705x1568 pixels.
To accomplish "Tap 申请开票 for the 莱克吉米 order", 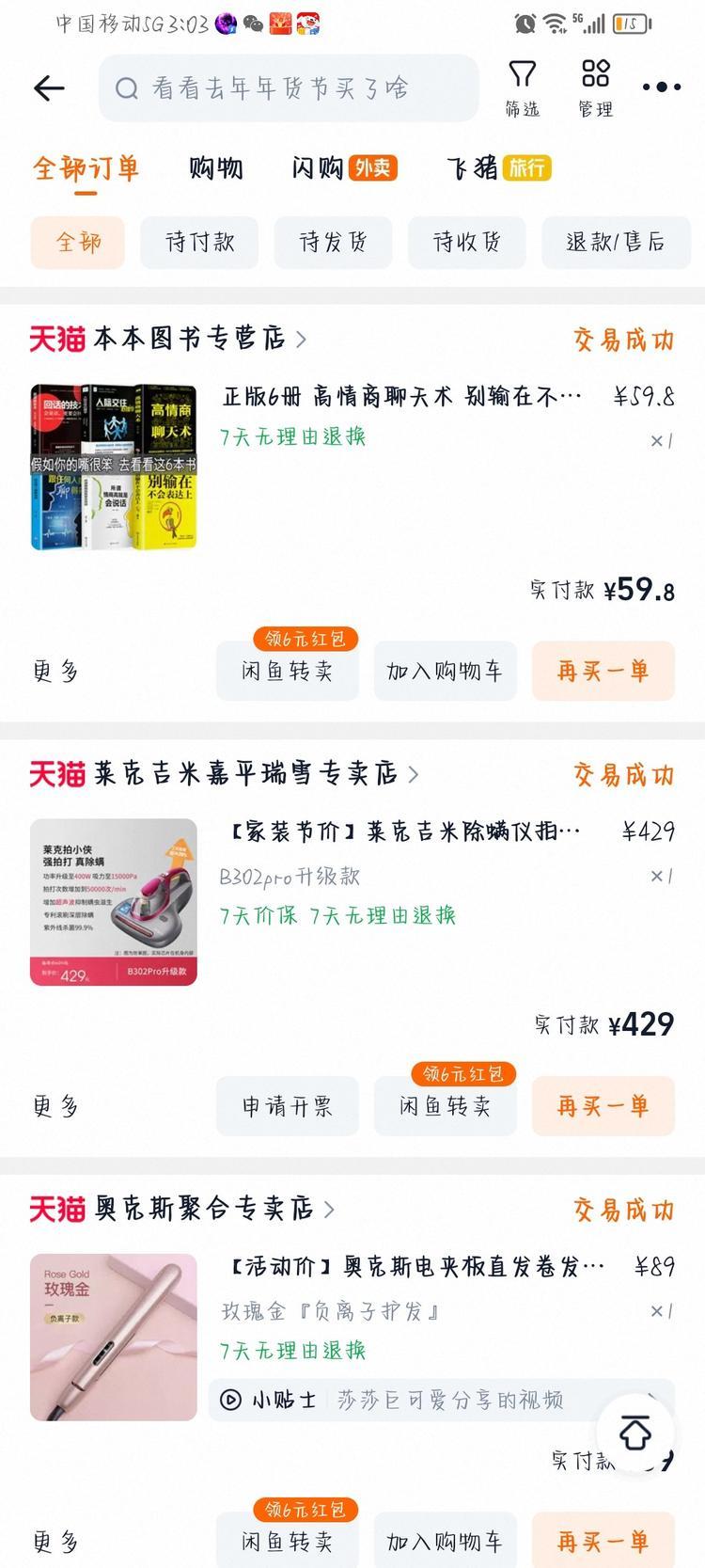I will pyautogui.click(x=287, y=1107).
